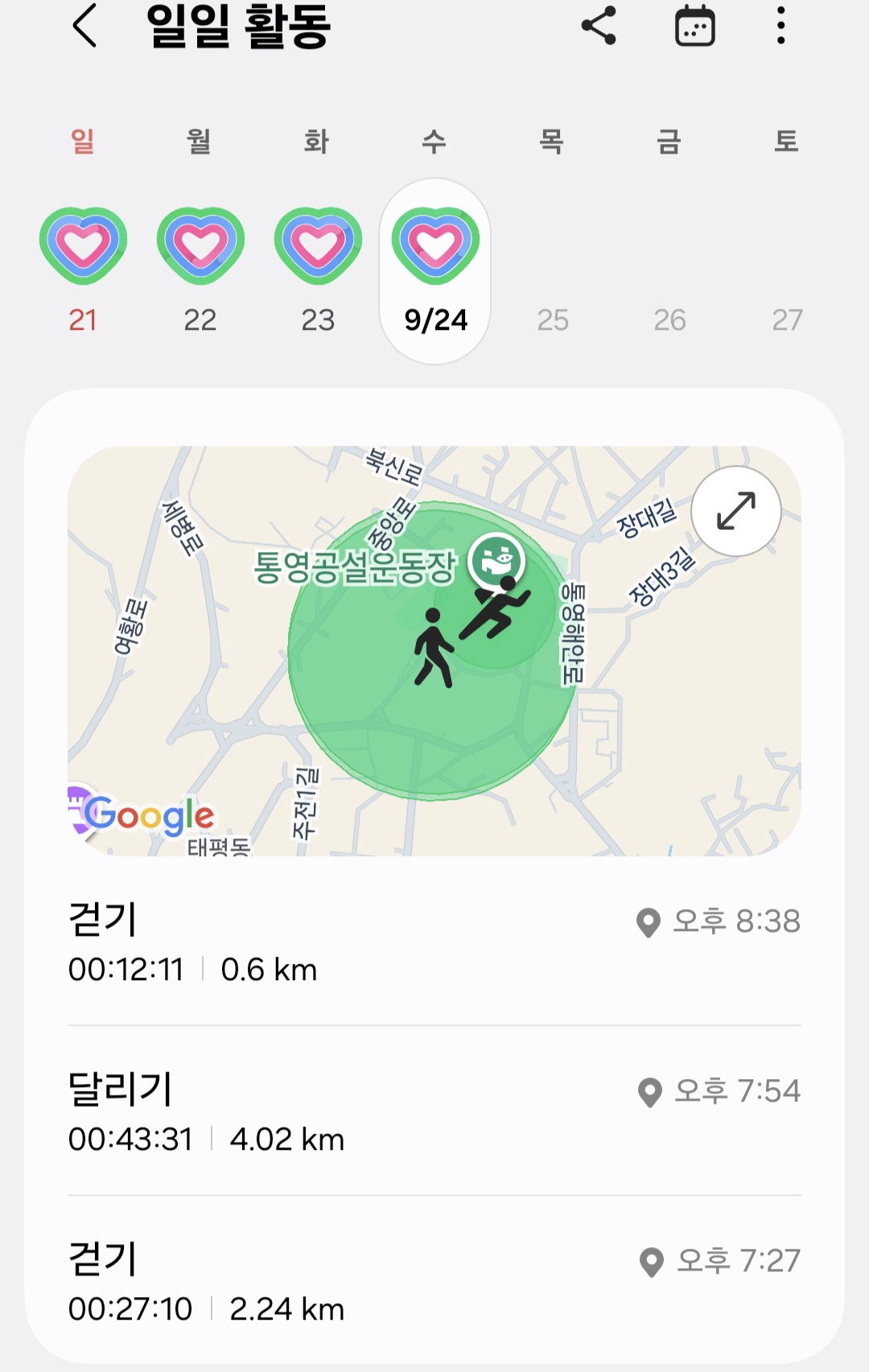Open the three-dot overflow menu
Image resolution: width=869 pixels, height=1372 pixels.
pyautogui.click(x=780, y=26)
